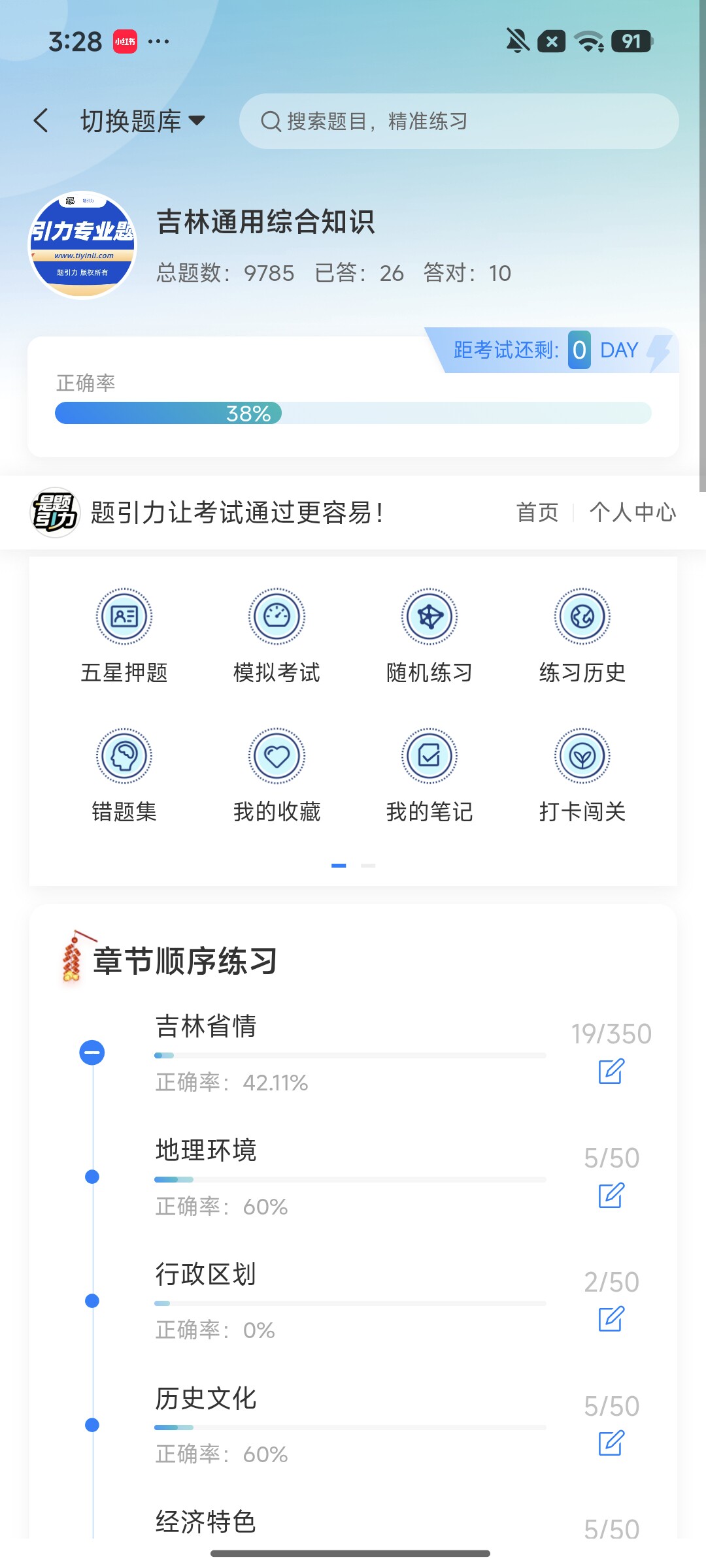Open the 地理环境 chapter
Screen dimensions: 706x1568
(x=205, y=1150)
